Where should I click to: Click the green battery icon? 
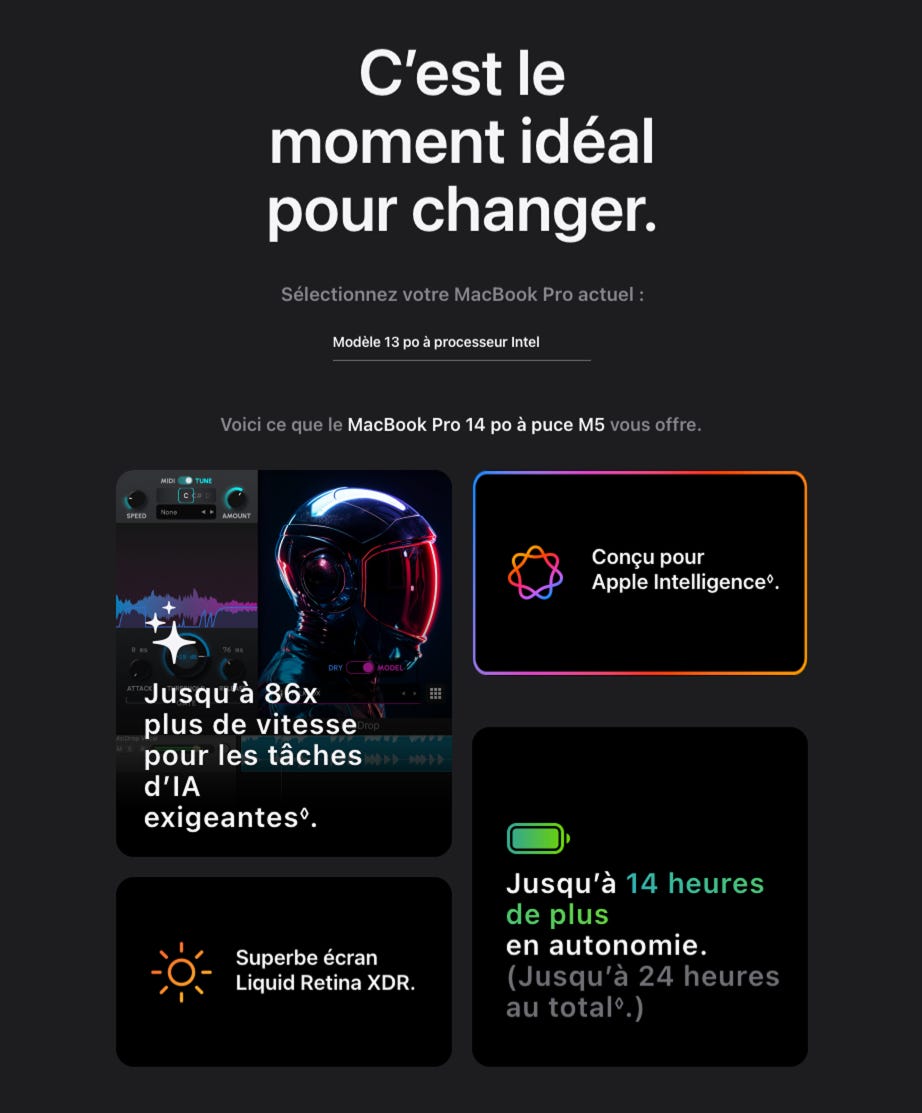(538, 840)
